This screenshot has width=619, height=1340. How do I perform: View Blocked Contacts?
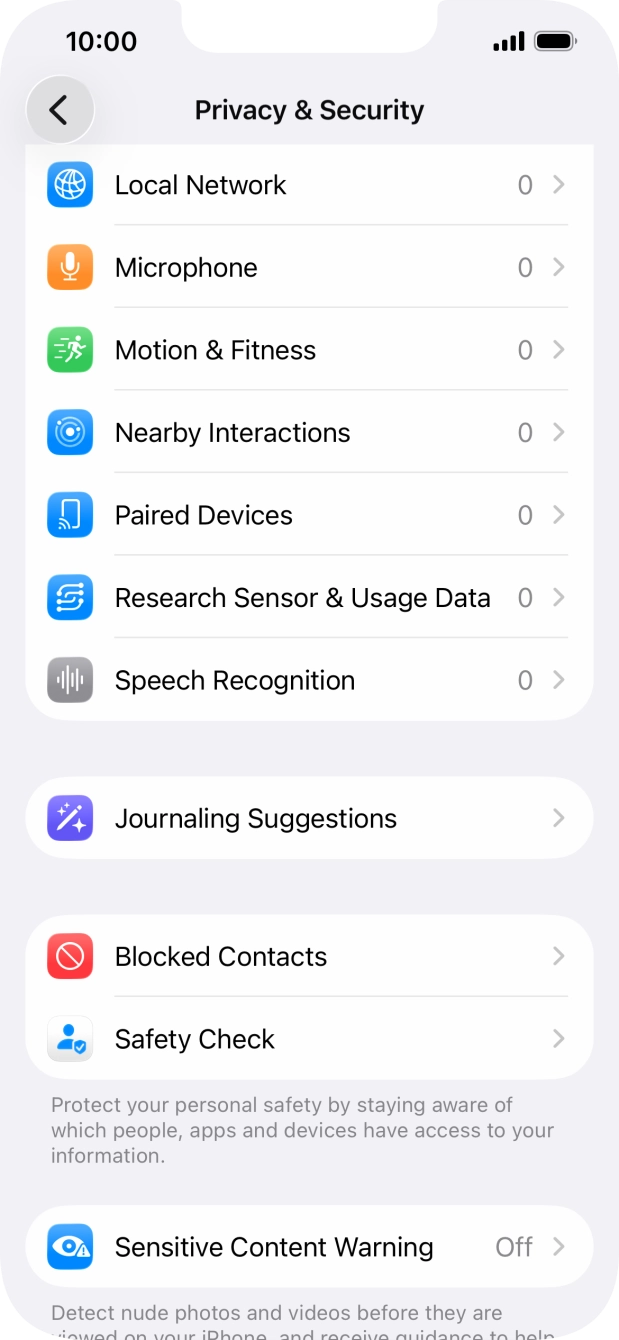[308, 957]
